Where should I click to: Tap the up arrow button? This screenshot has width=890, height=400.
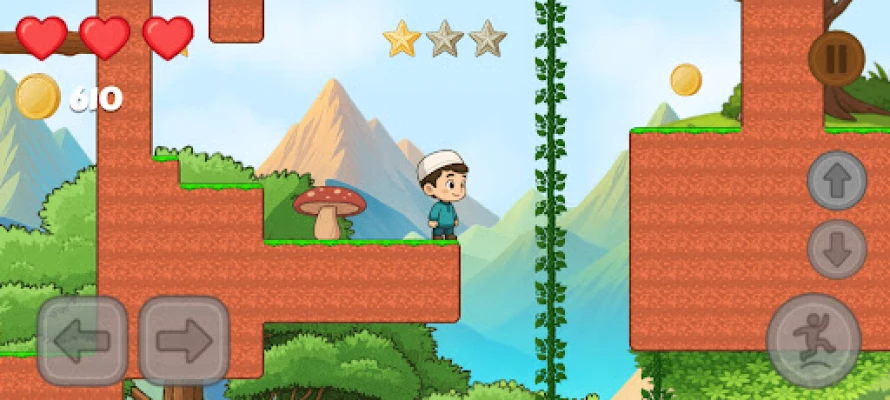coord(836,181)
